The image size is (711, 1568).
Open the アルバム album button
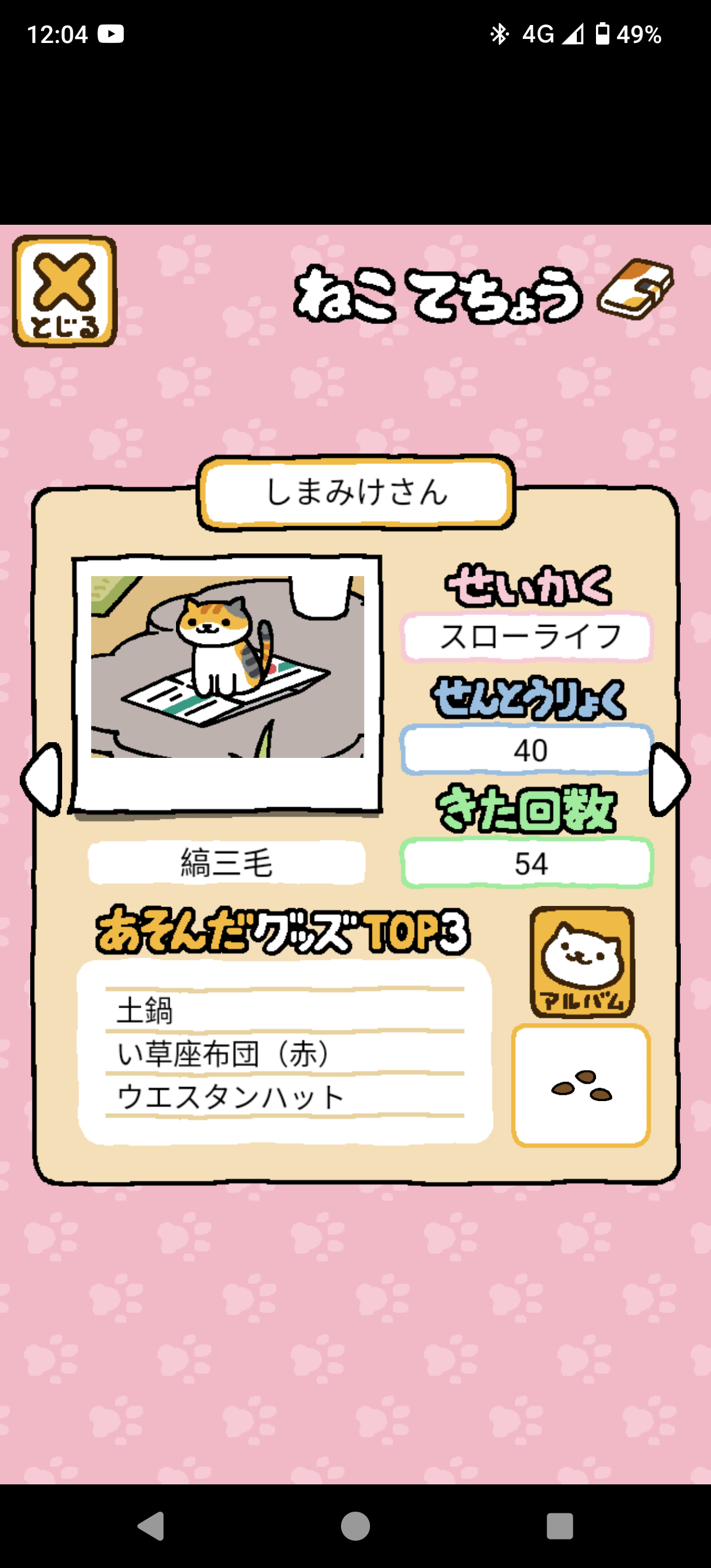tap(582, 962)
